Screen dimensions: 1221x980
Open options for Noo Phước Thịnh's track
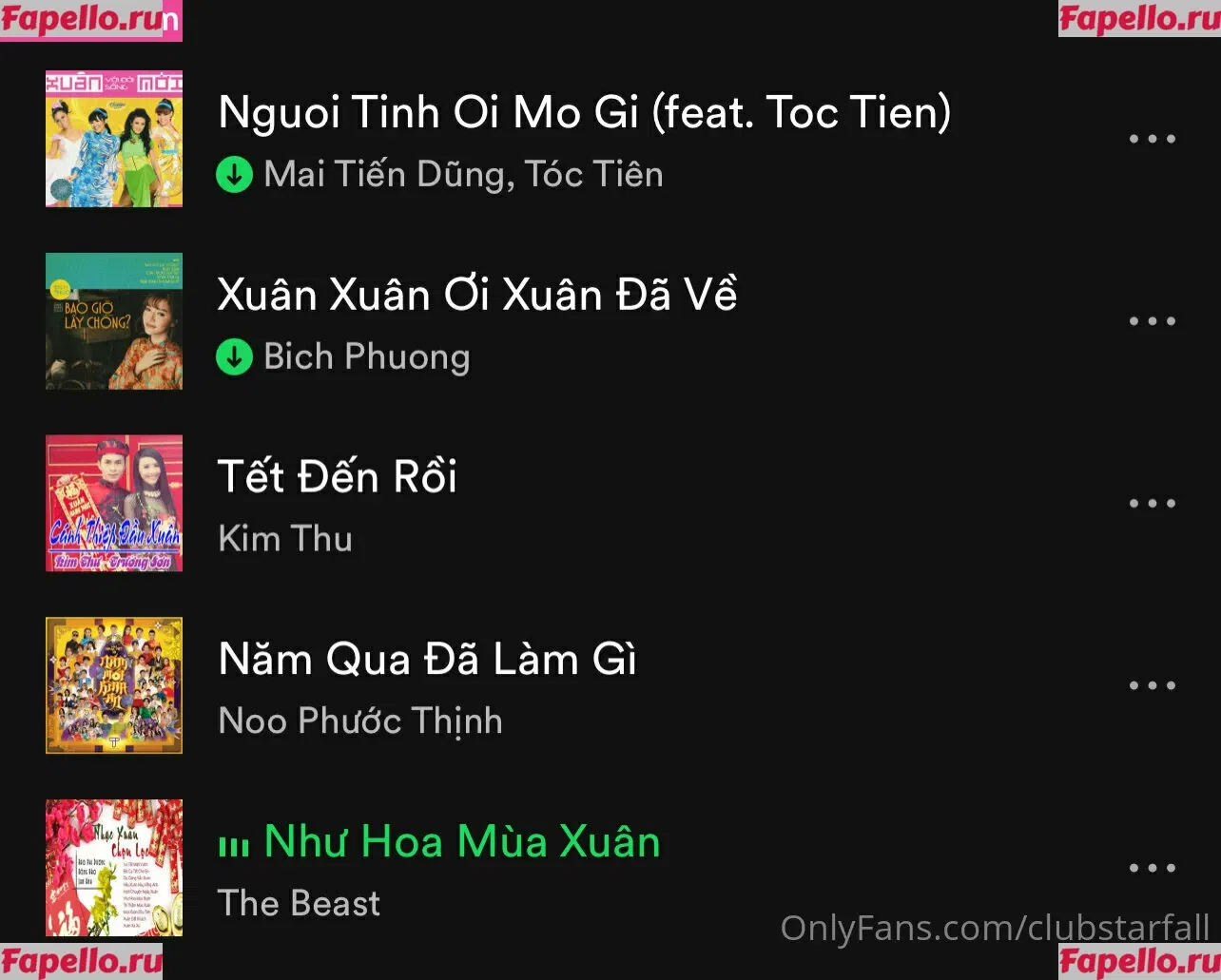click(1152, 685)
